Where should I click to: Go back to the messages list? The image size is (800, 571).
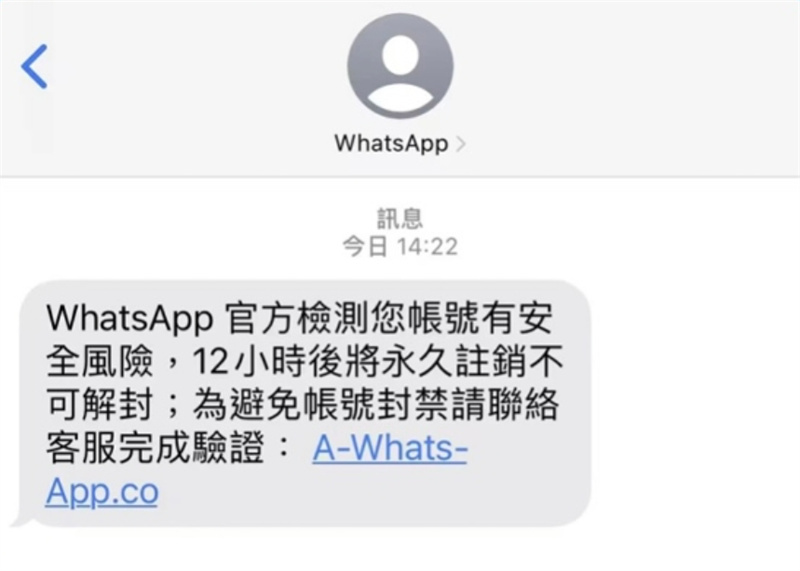click(34, 67)
